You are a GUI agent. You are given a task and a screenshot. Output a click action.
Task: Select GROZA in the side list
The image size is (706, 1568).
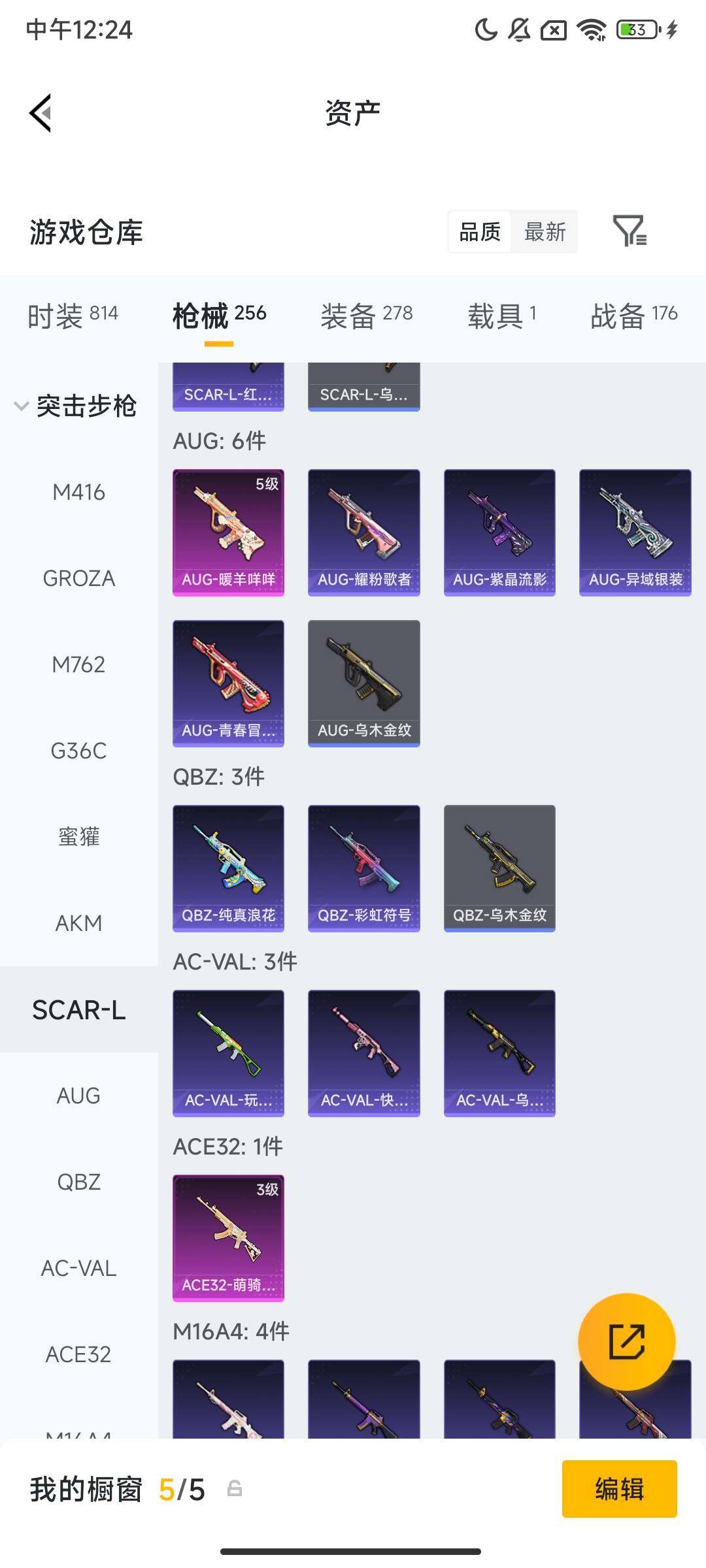[x=78, y=578]
